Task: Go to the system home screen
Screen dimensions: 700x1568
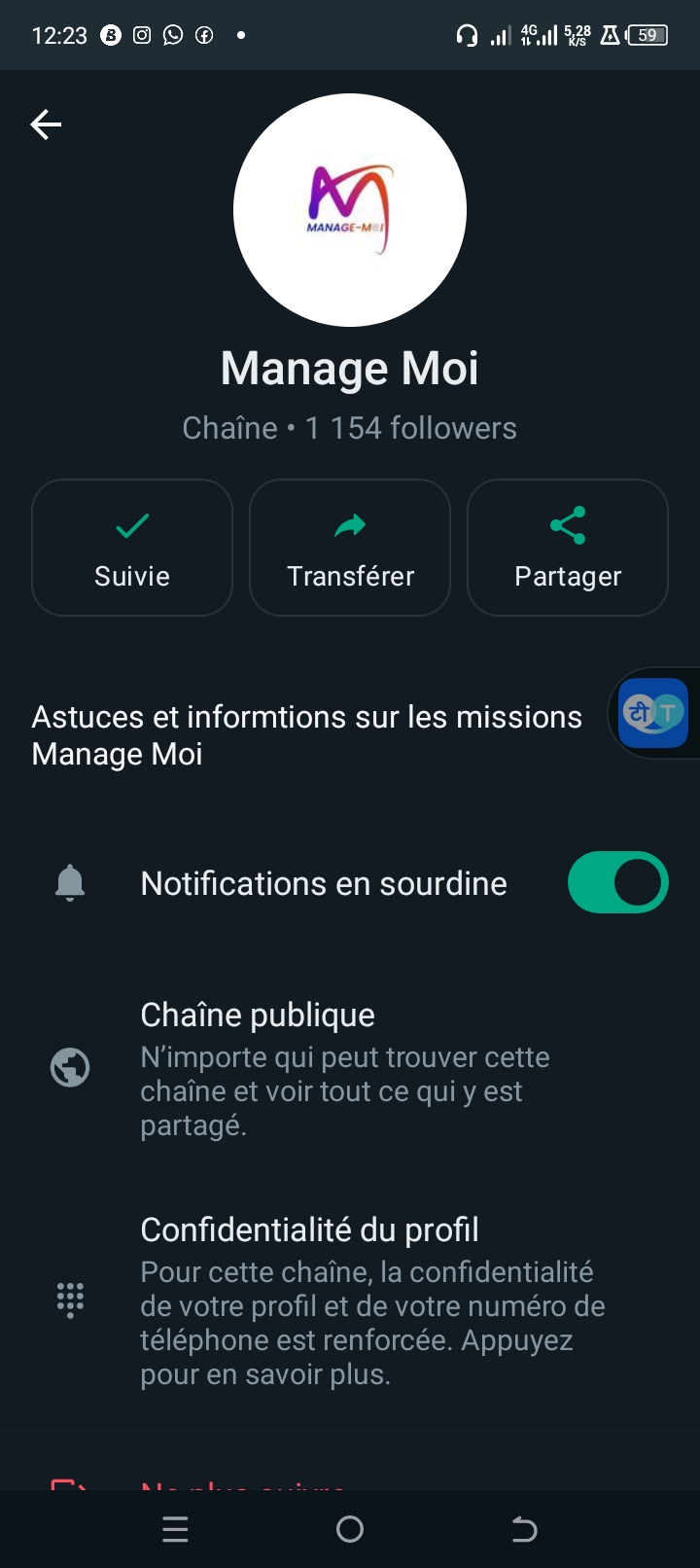Action: (350, 1530)
